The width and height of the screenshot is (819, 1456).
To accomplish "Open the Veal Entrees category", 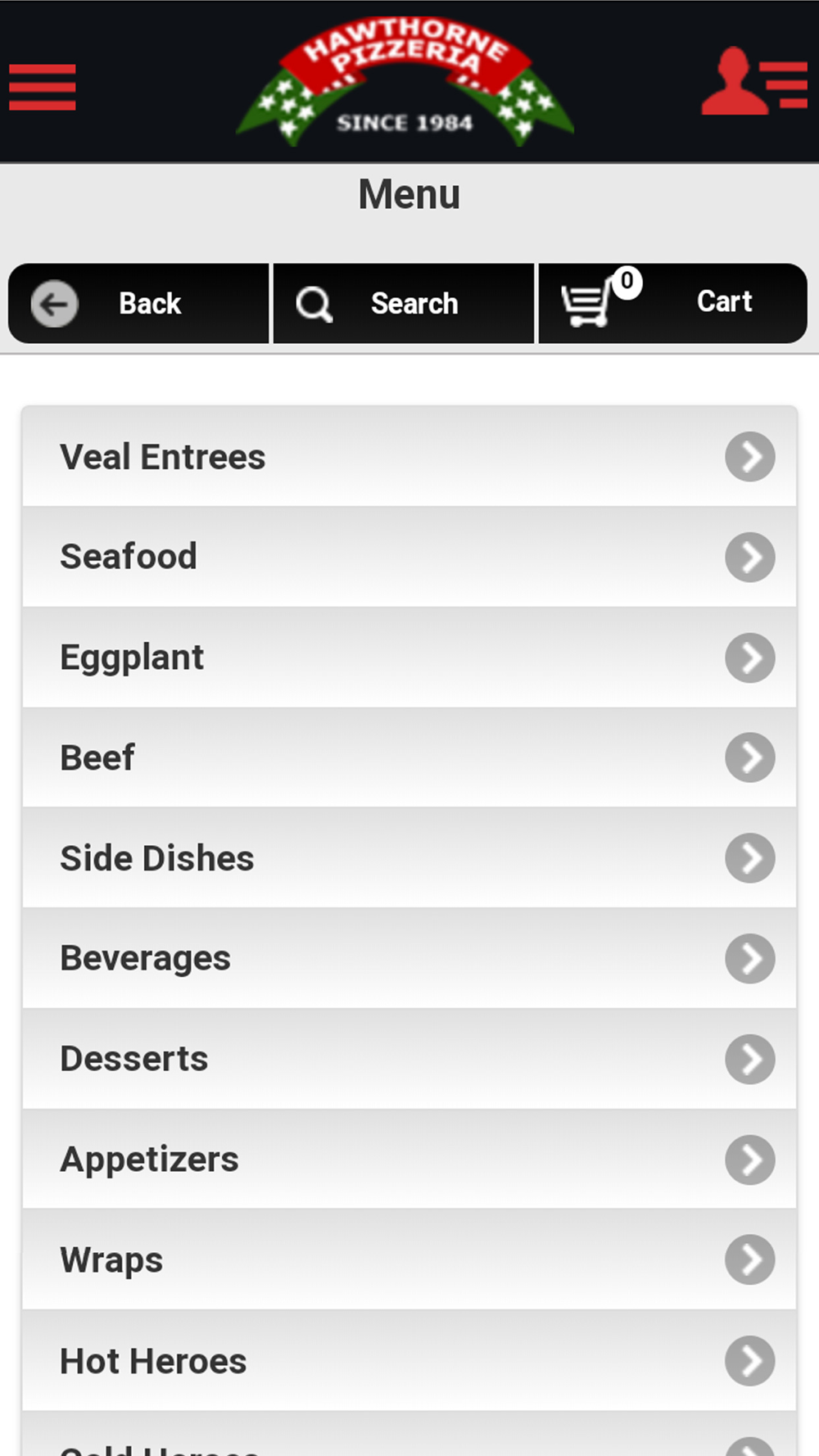I will [x=409, y=456].
